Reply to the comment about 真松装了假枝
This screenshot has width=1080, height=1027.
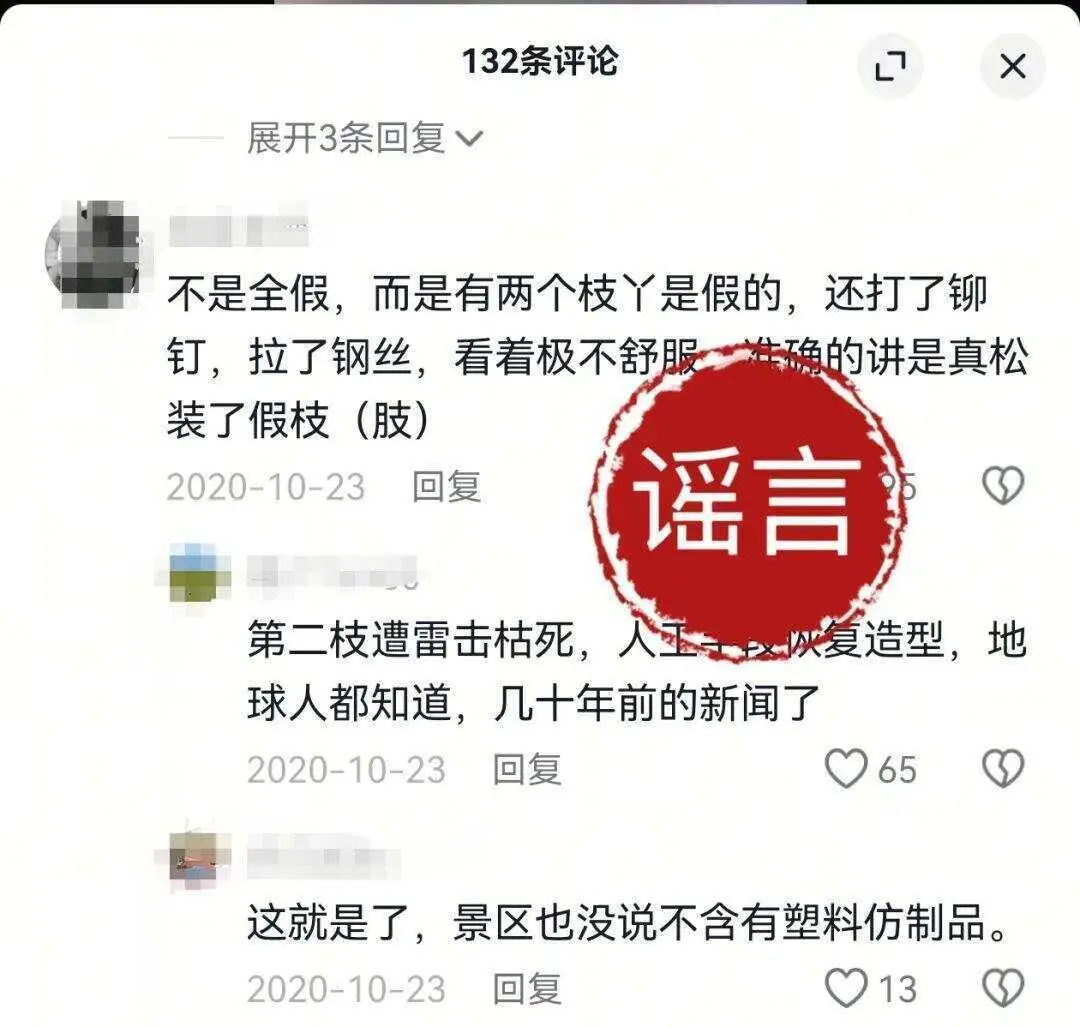(446, 487)
